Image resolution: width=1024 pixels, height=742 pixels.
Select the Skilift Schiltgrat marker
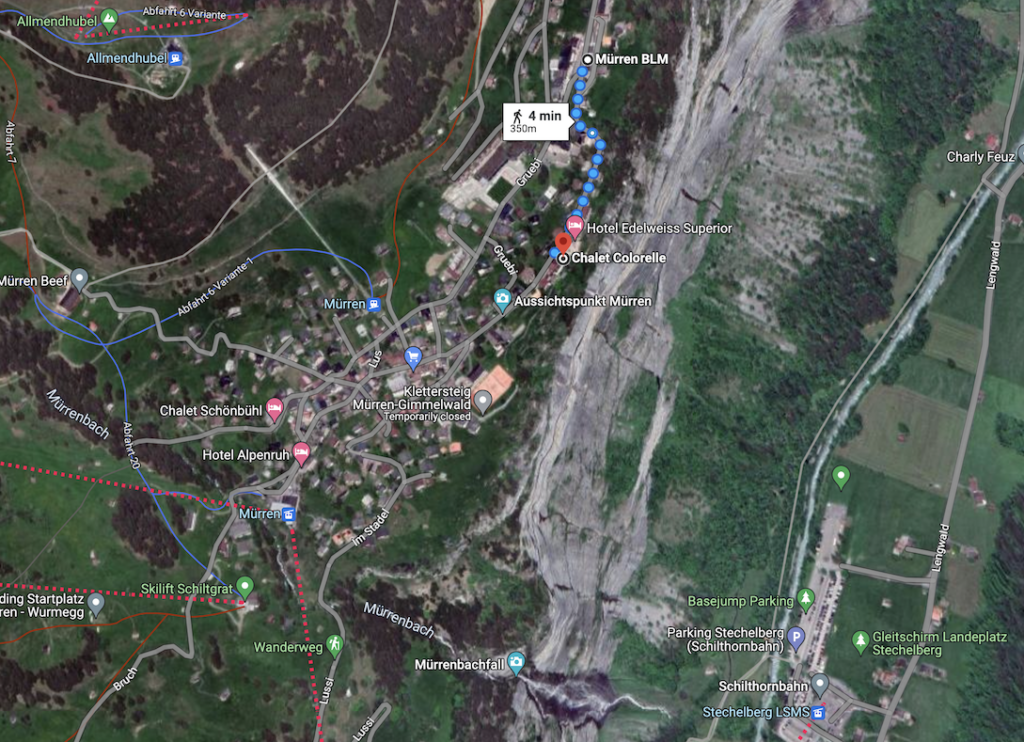tap(245, 588)
